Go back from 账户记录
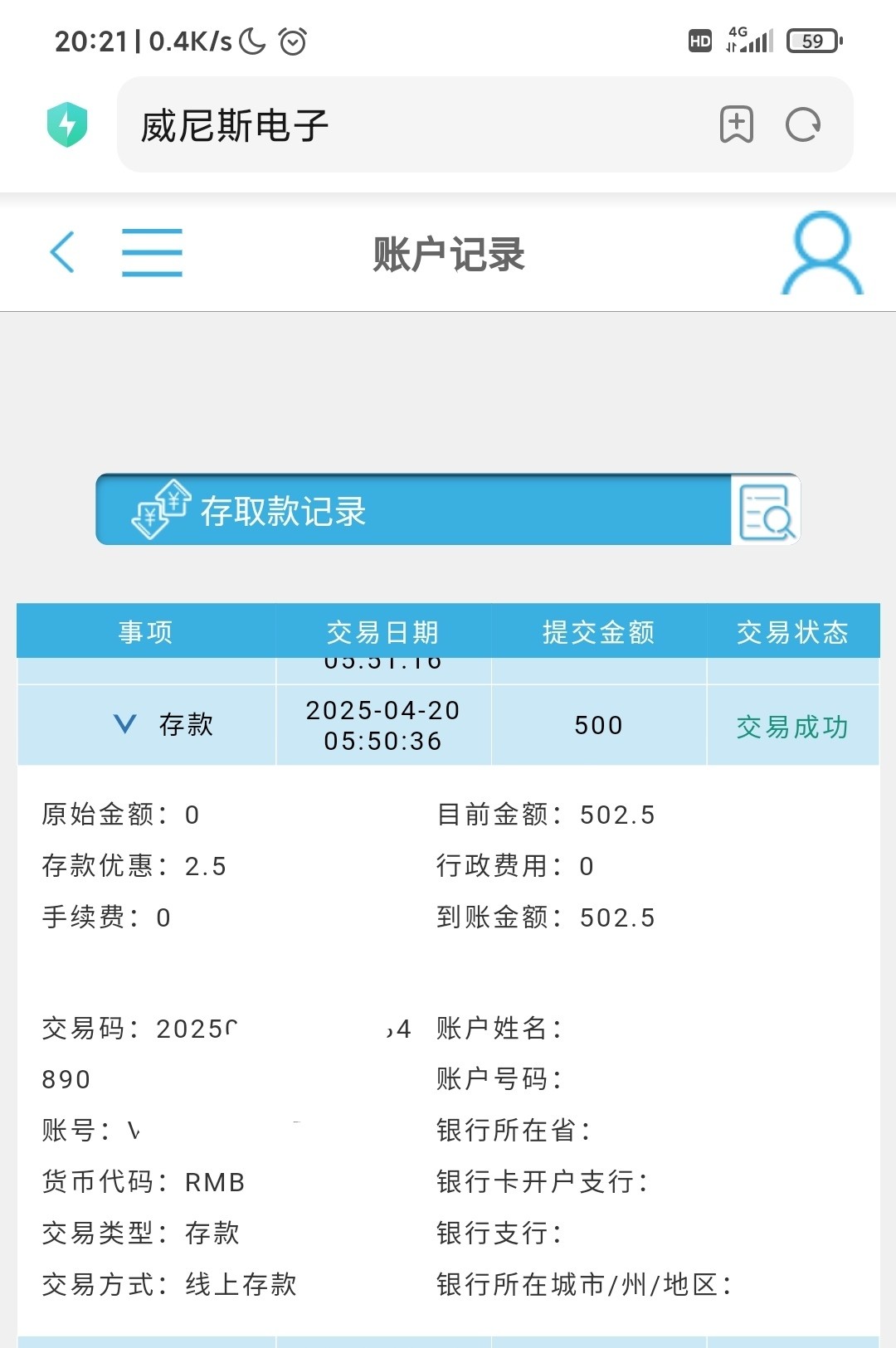Viewport: 896px width, 1348px height. click(x=62, y=252)
